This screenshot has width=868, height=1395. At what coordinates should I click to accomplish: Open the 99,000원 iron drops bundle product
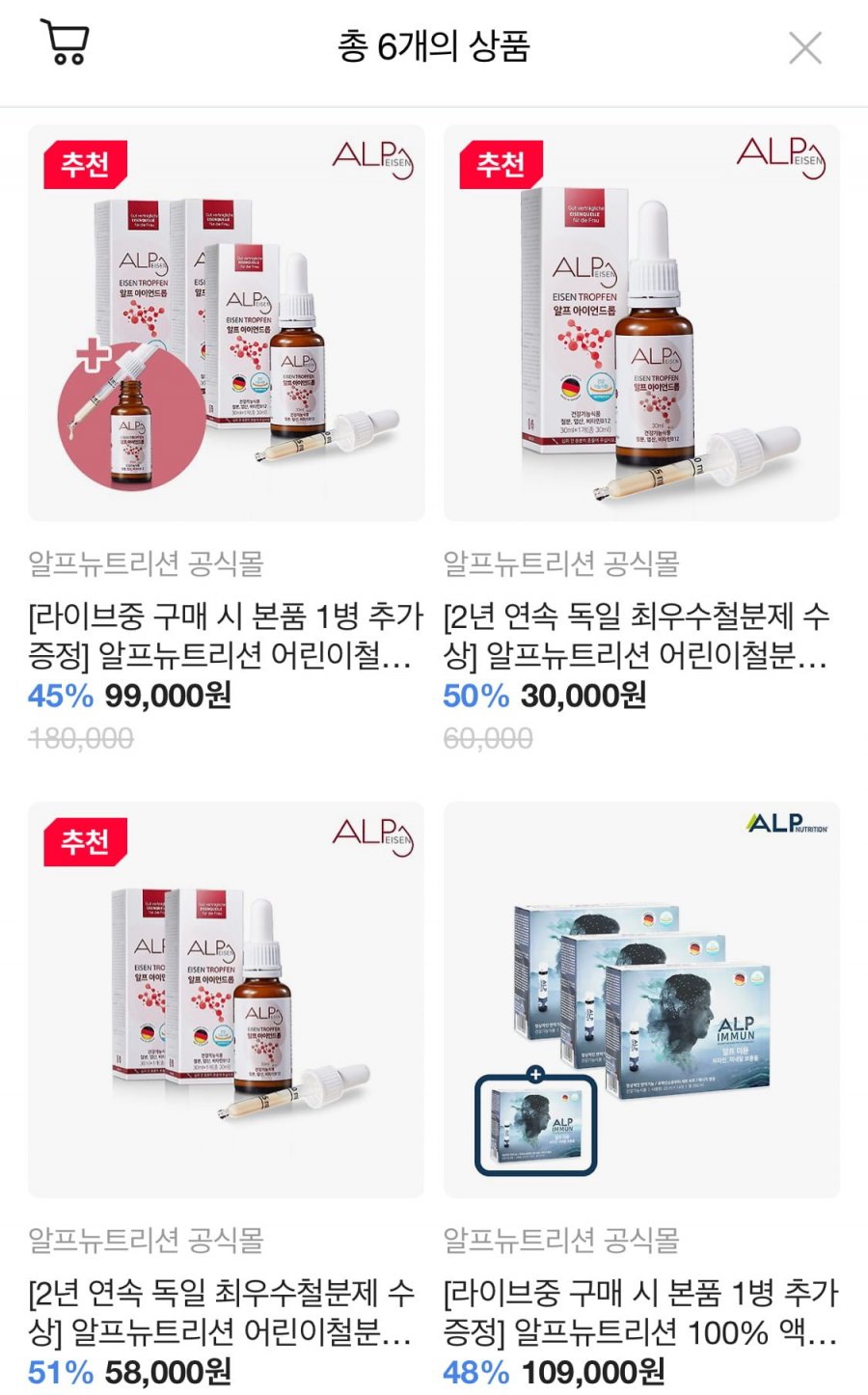point(226,324)
